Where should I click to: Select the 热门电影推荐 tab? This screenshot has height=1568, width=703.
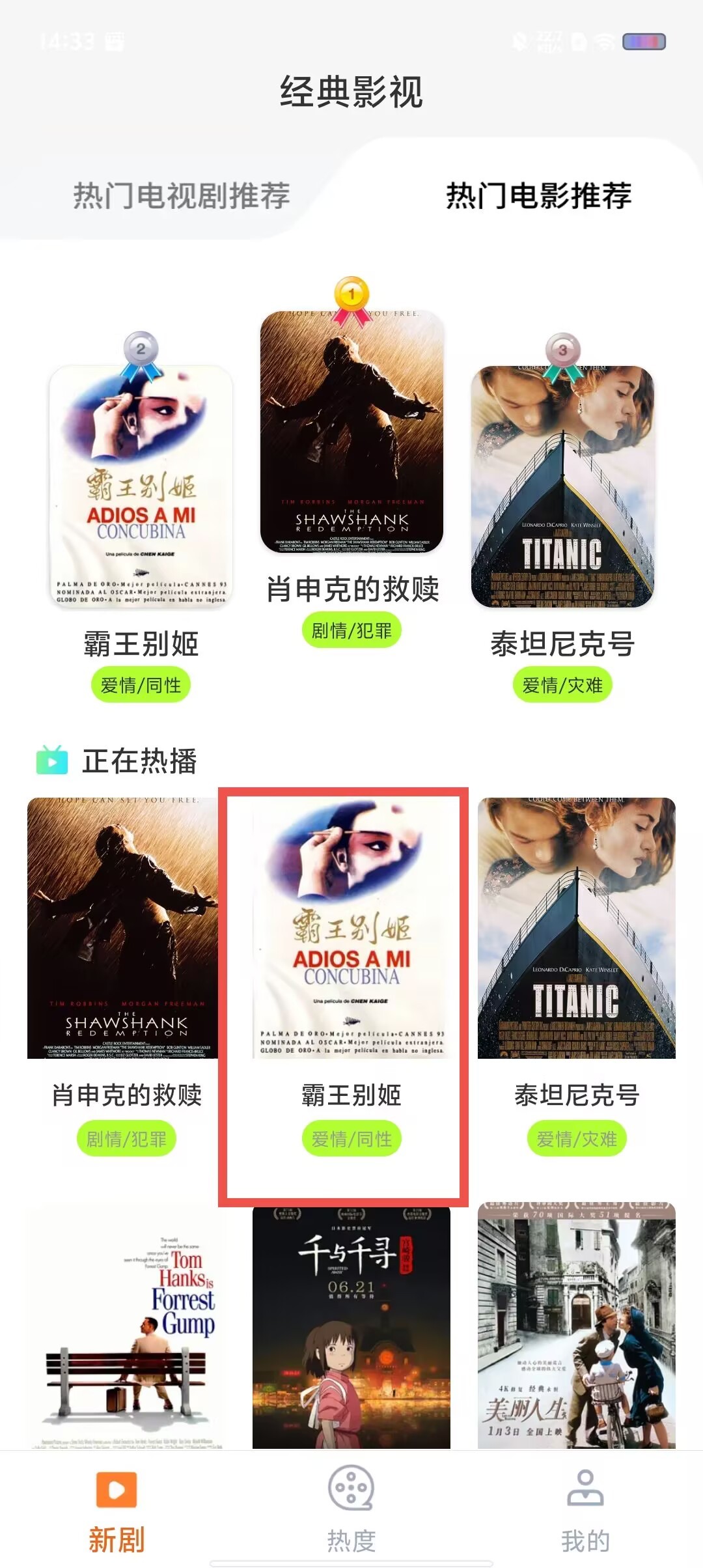click(x=538, y=196)
